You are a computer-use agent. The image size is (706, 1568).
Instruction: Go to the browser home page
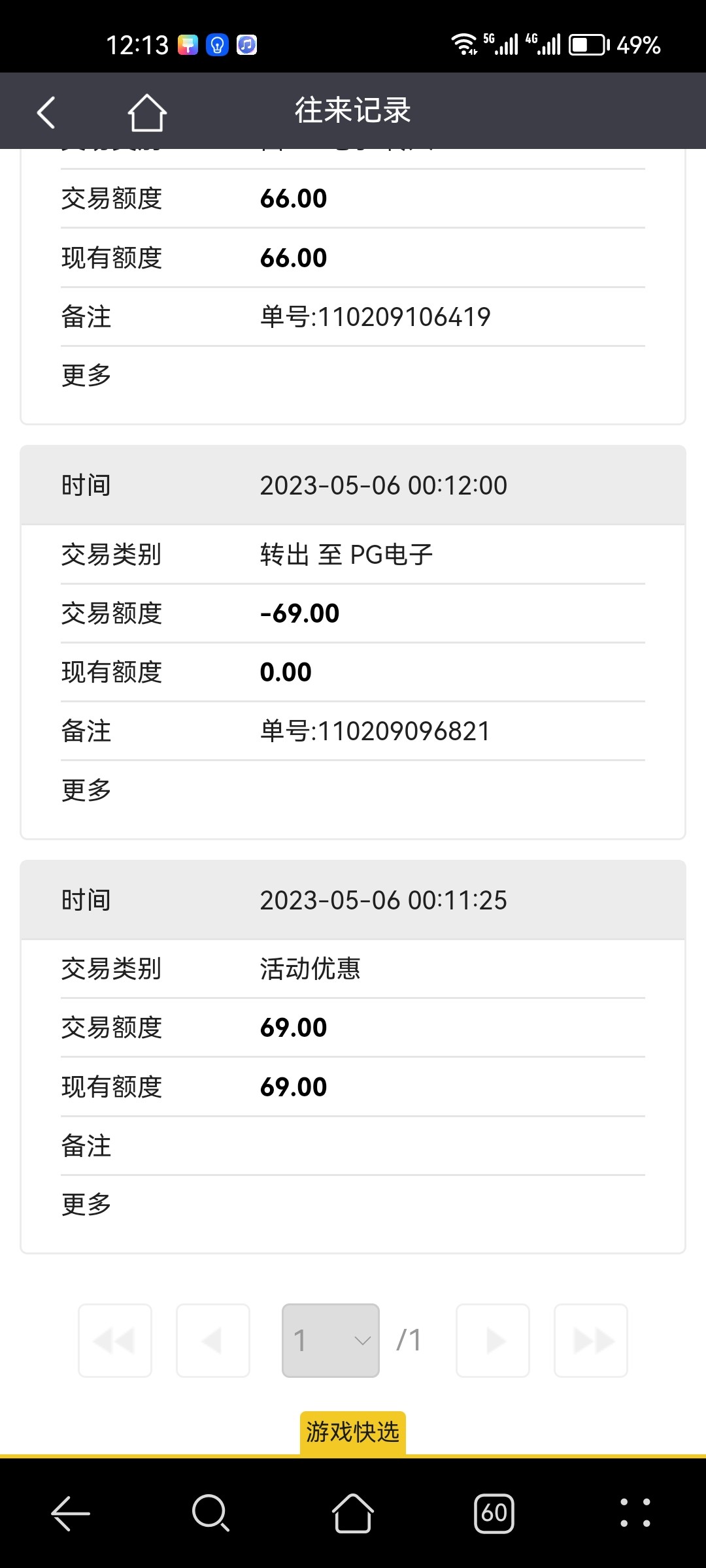[353, 1513]
